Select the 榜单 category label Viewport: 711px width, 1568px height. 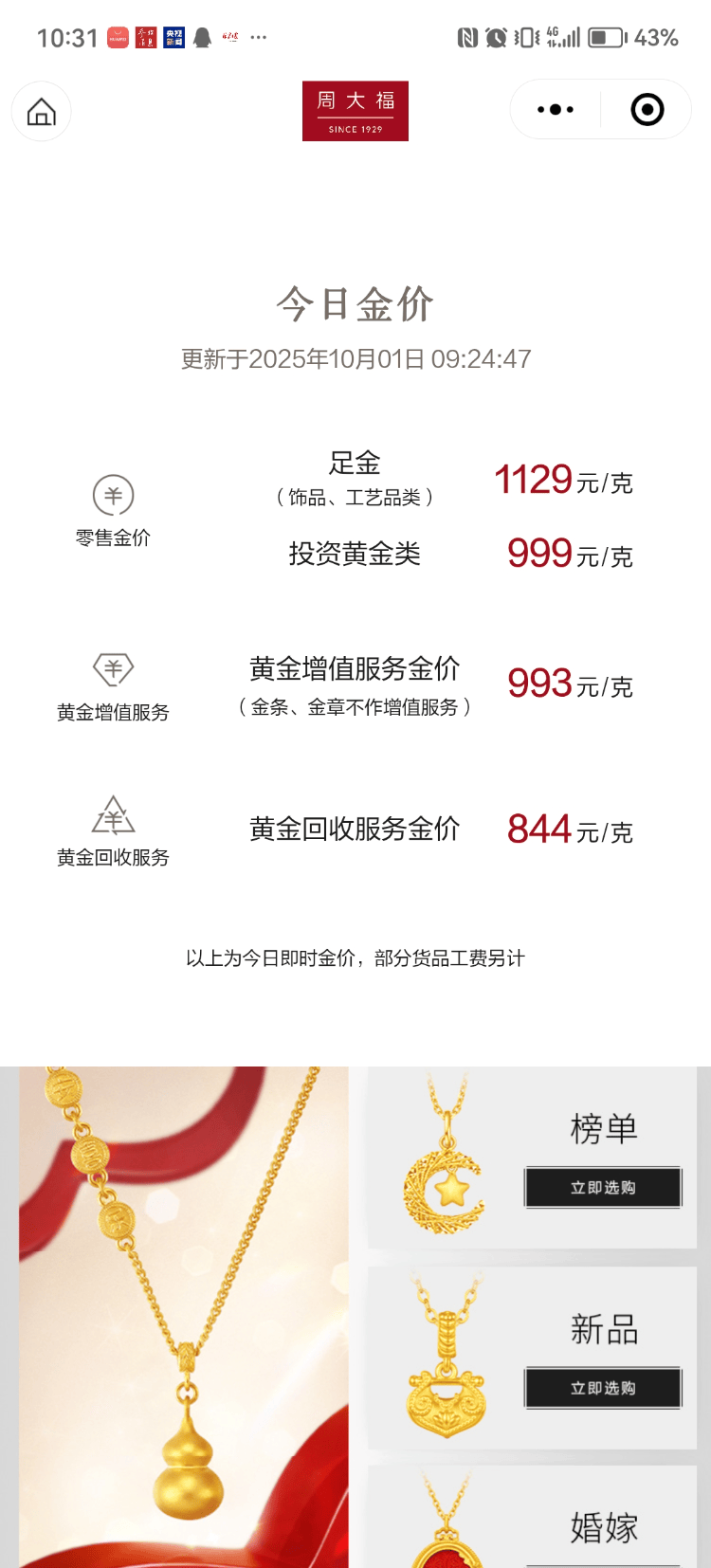pyautogui.click(x=603, y=1127)
